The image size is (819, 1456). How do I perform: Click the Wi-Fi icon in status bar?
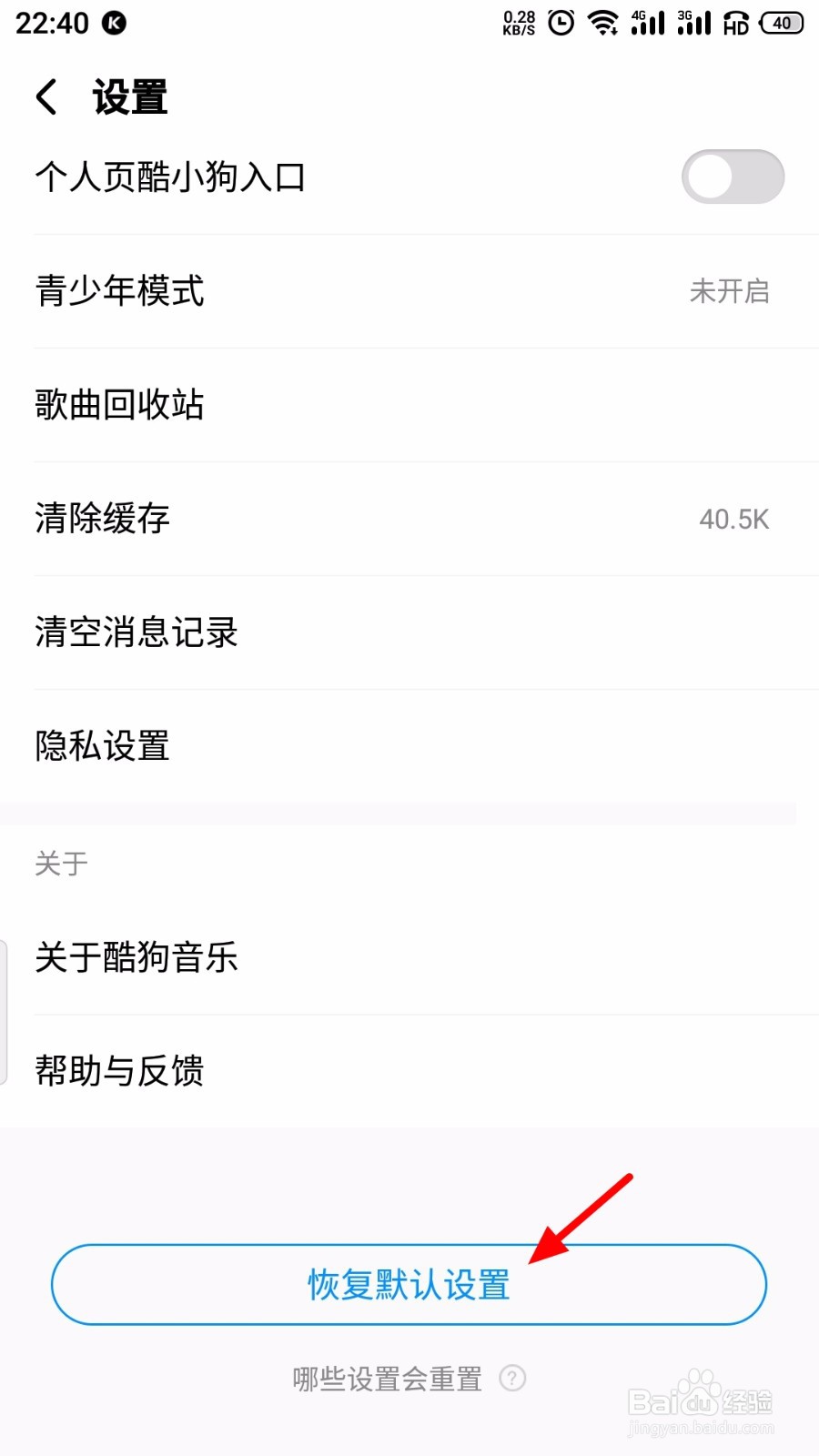[x=602, y=23]
